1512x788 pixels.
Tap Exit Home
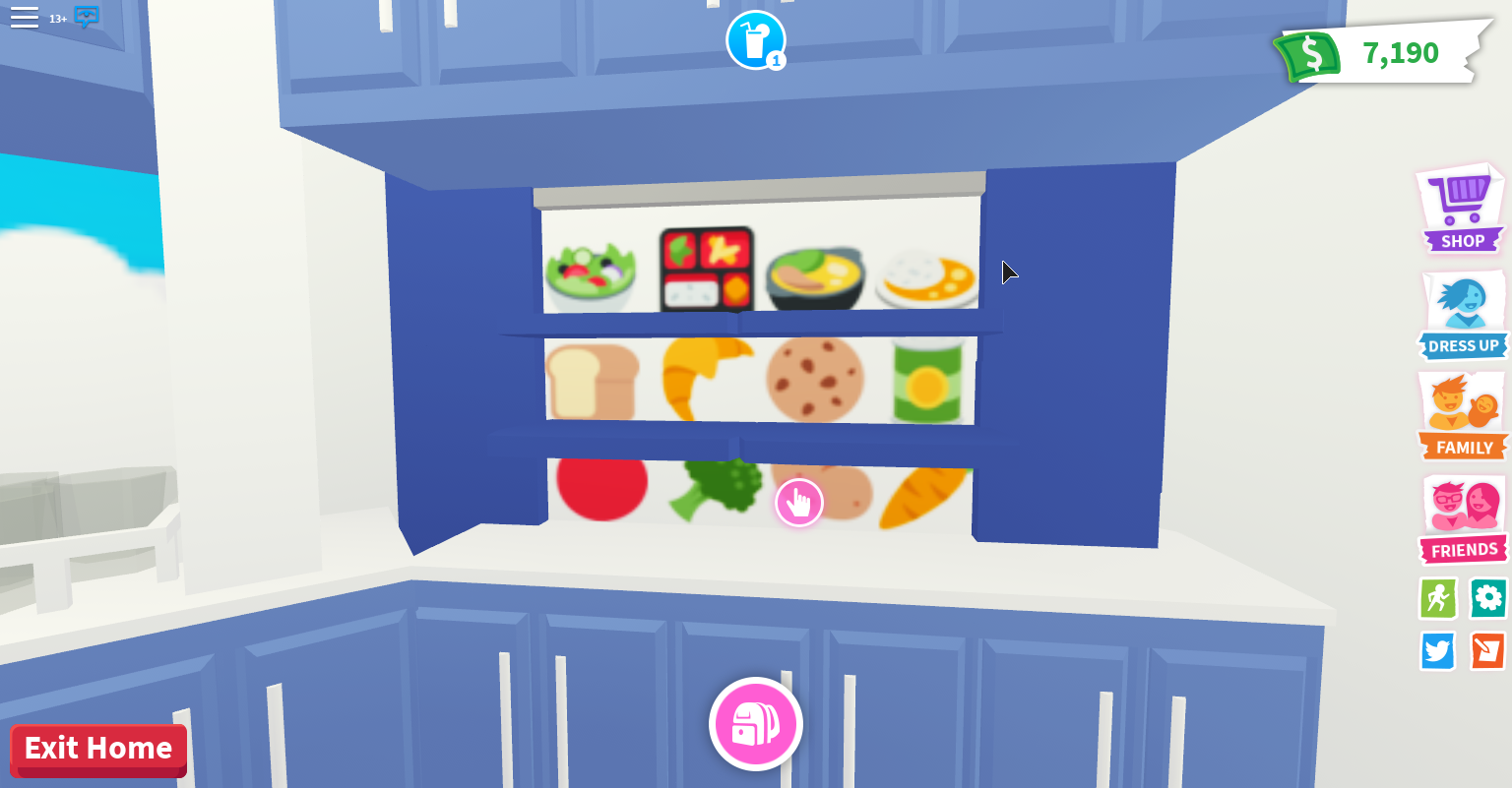coord(98,750)
